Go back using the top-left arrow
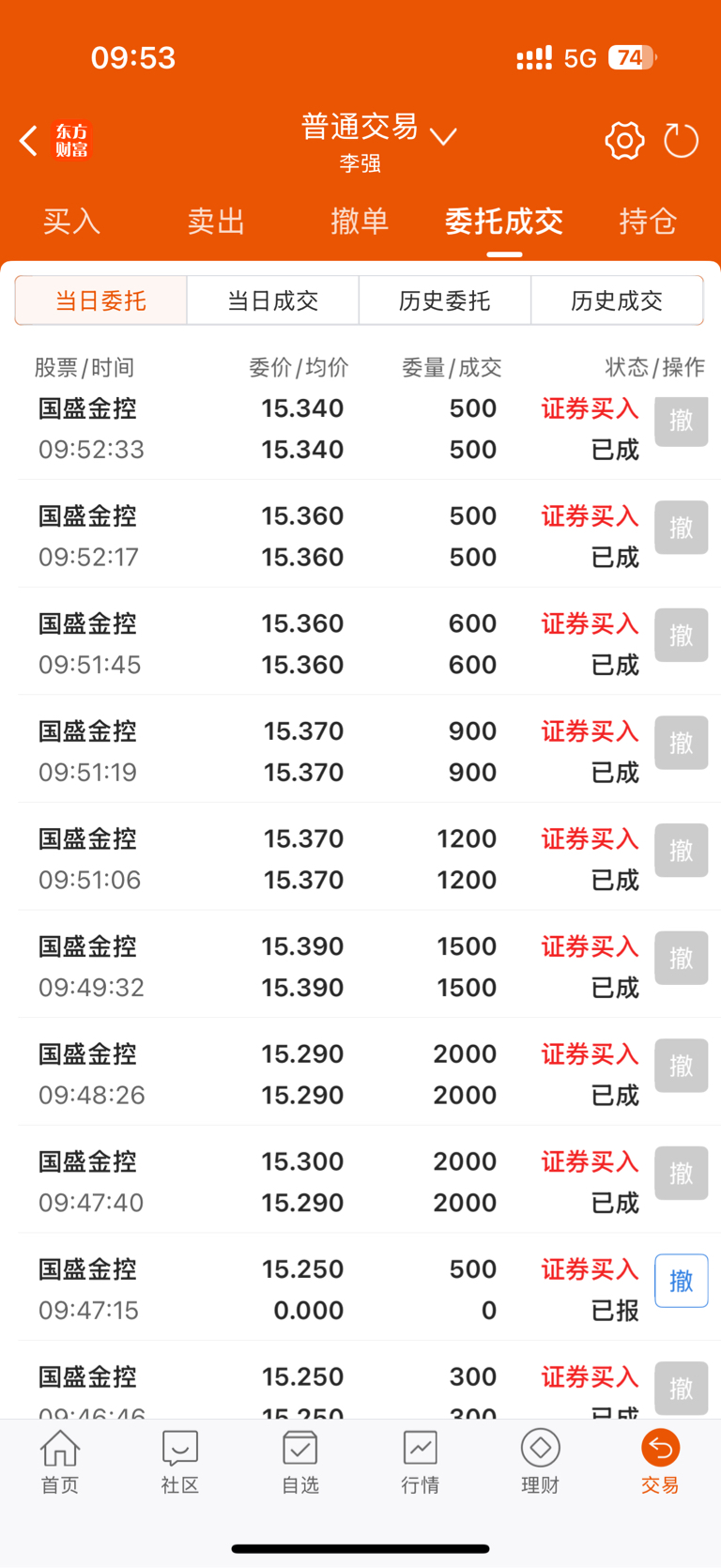721x1568 pixels. click(29, 142)
